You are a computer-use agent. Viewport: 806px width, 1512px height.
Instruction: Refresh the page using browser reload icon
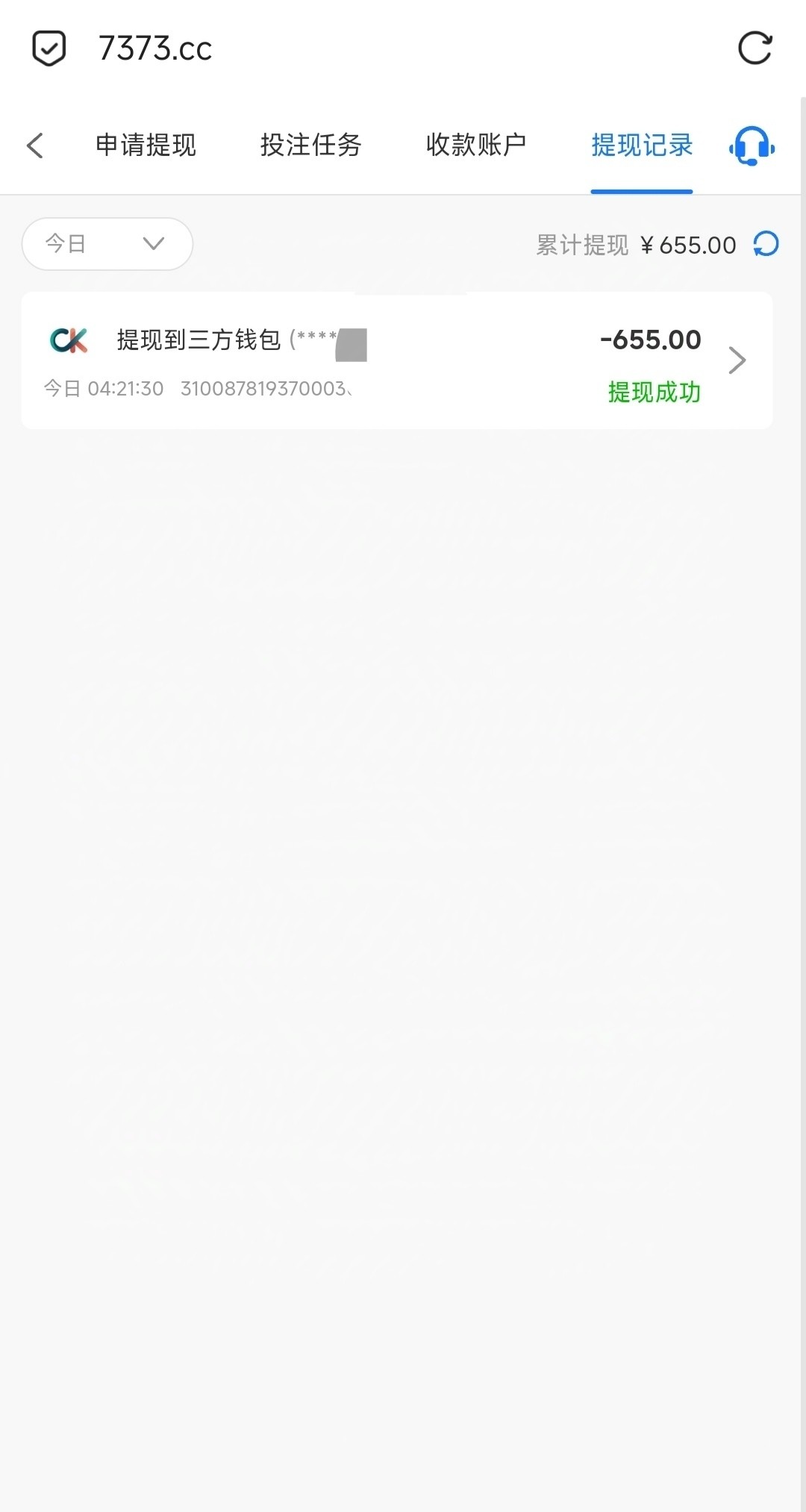(756, 48)
